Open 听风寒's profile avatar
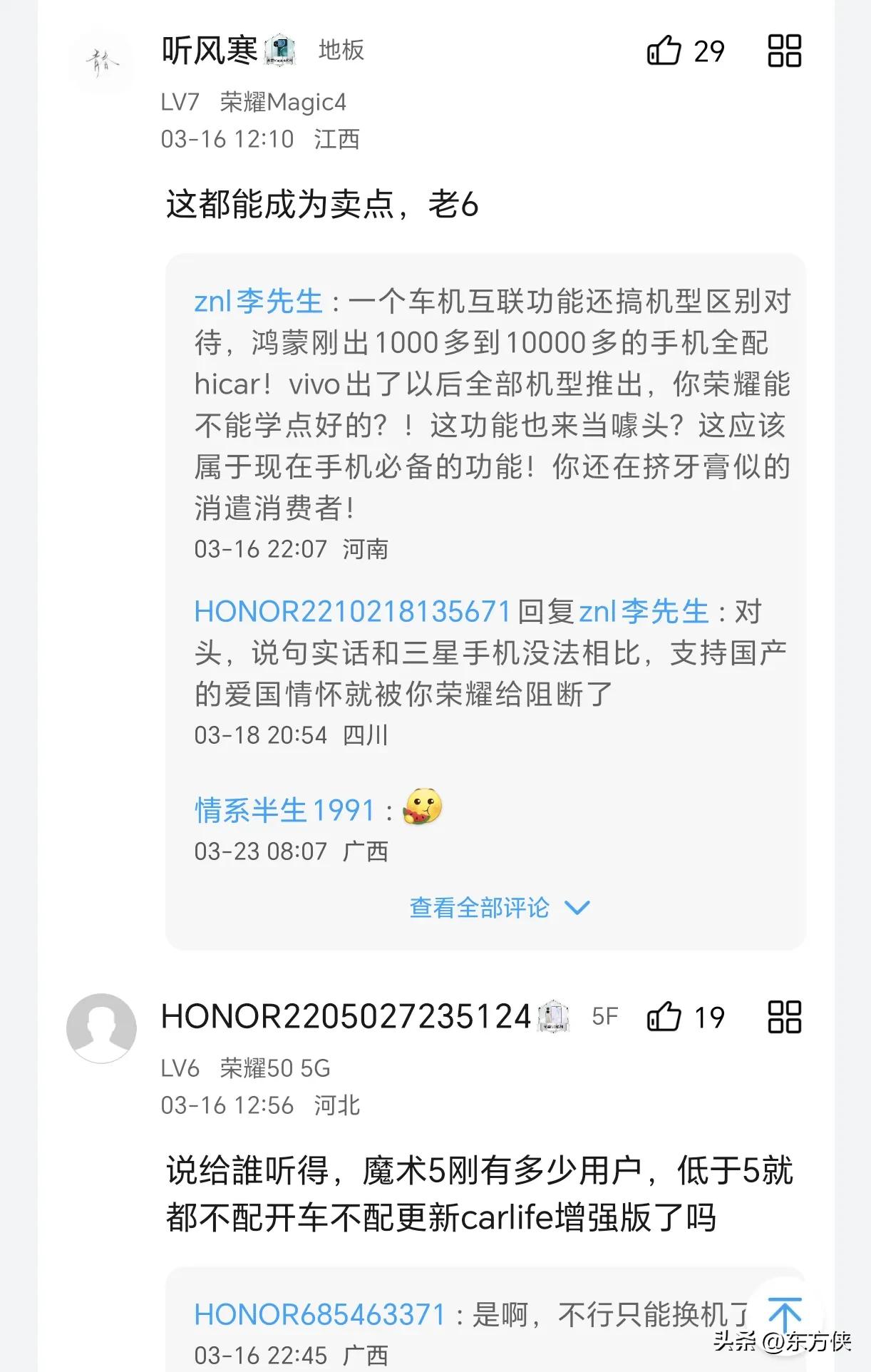The height and width of the screenshot is (1372, 871). coord(101,63)
